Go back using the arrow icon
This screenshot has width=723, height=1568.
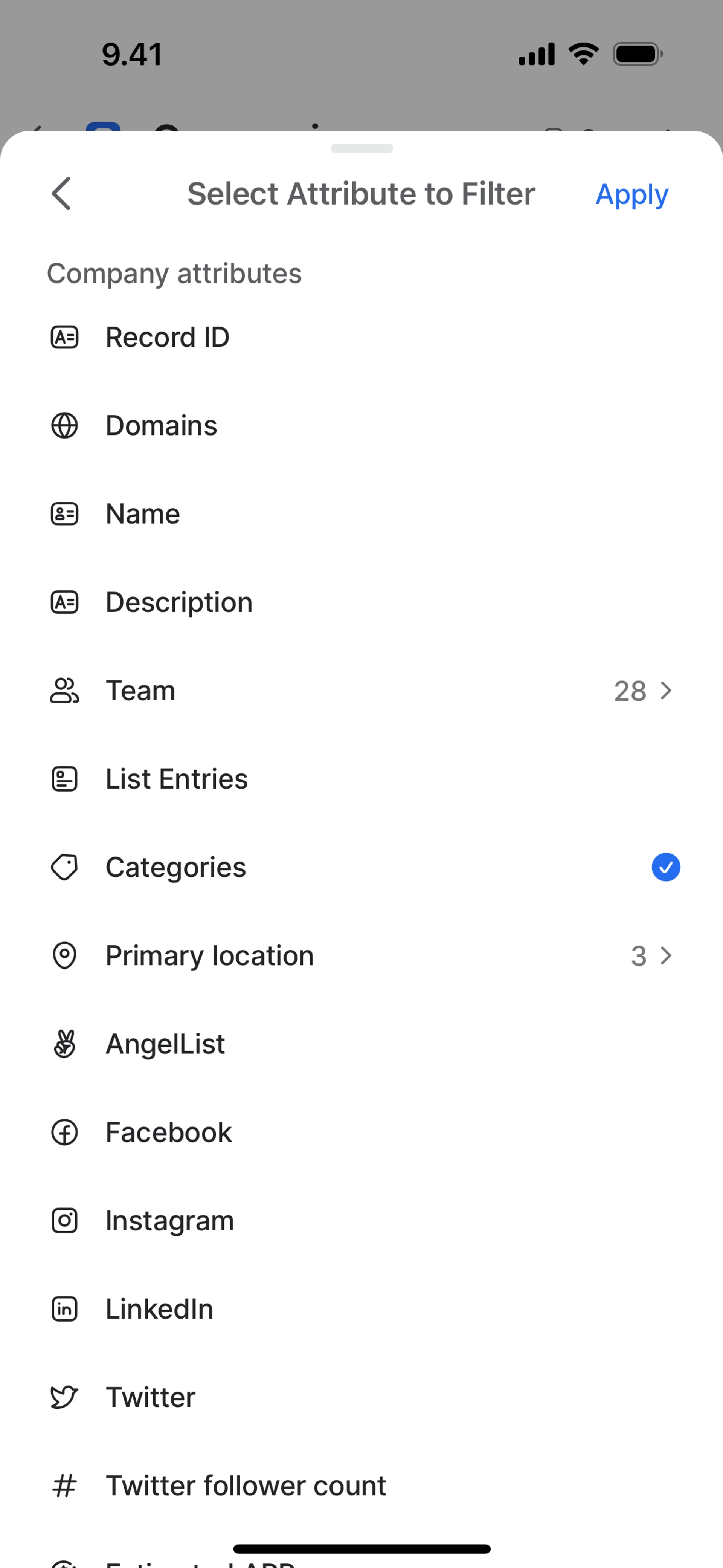(61, 194)
